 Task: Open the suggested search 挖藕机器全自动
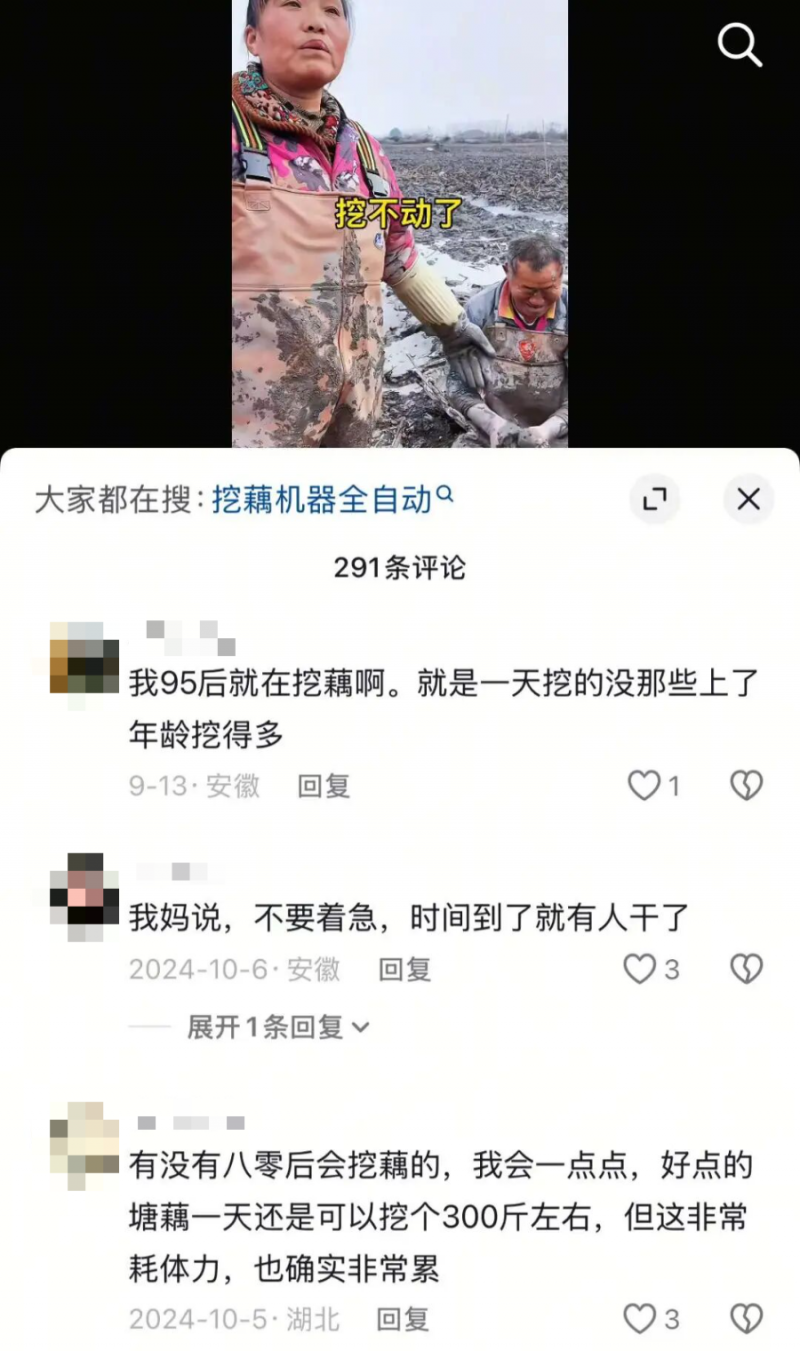332,500
